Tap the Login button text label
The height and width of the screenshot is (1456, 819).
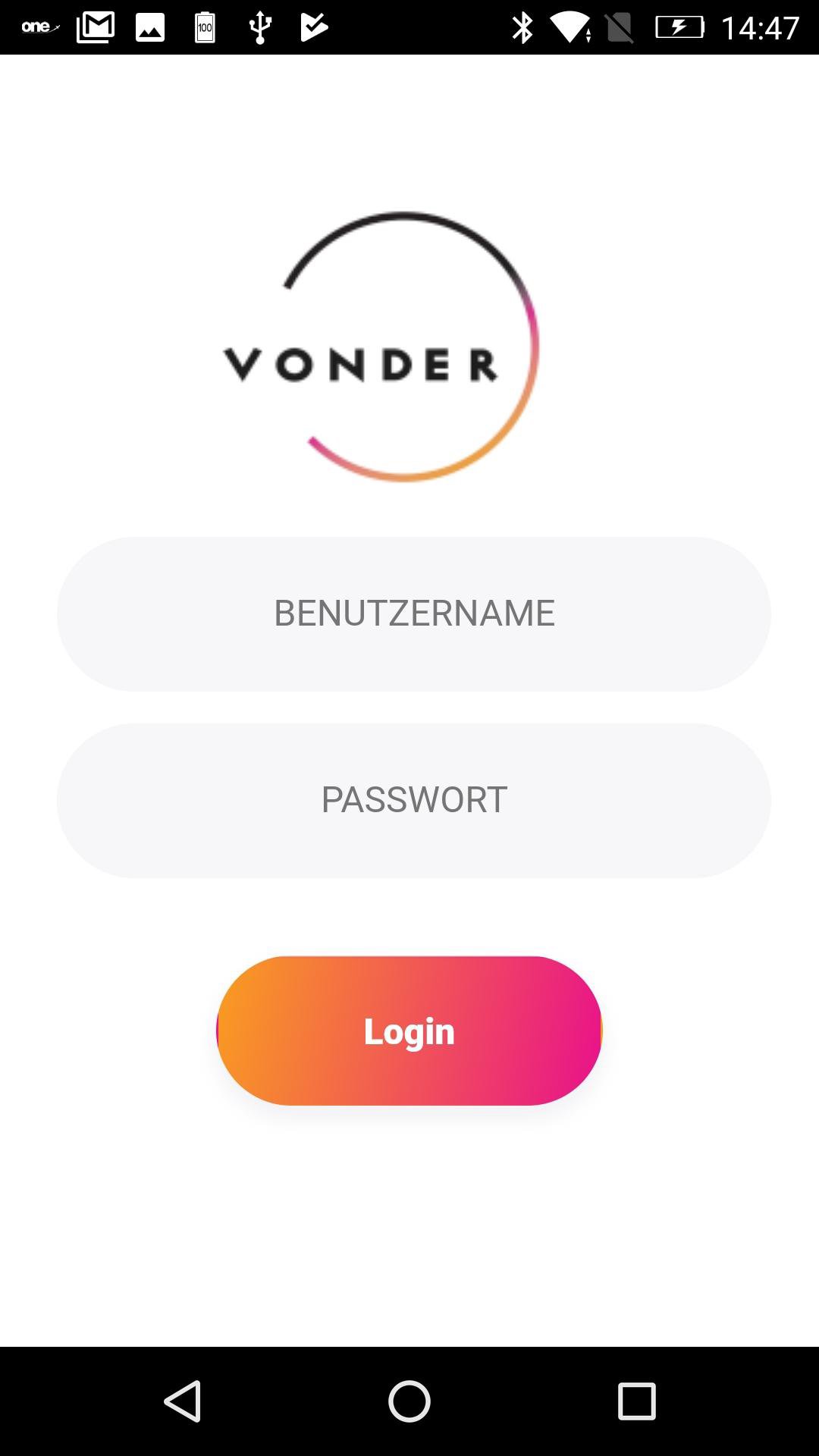coord(409,1031)
